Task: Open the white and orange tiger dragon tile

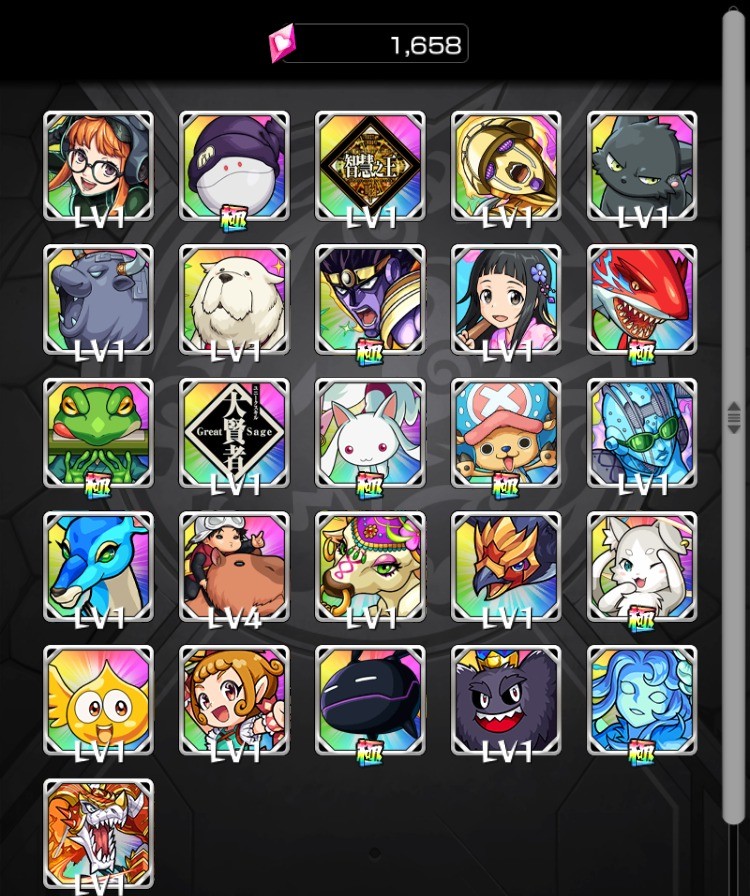Action: [x=98, y=835]
